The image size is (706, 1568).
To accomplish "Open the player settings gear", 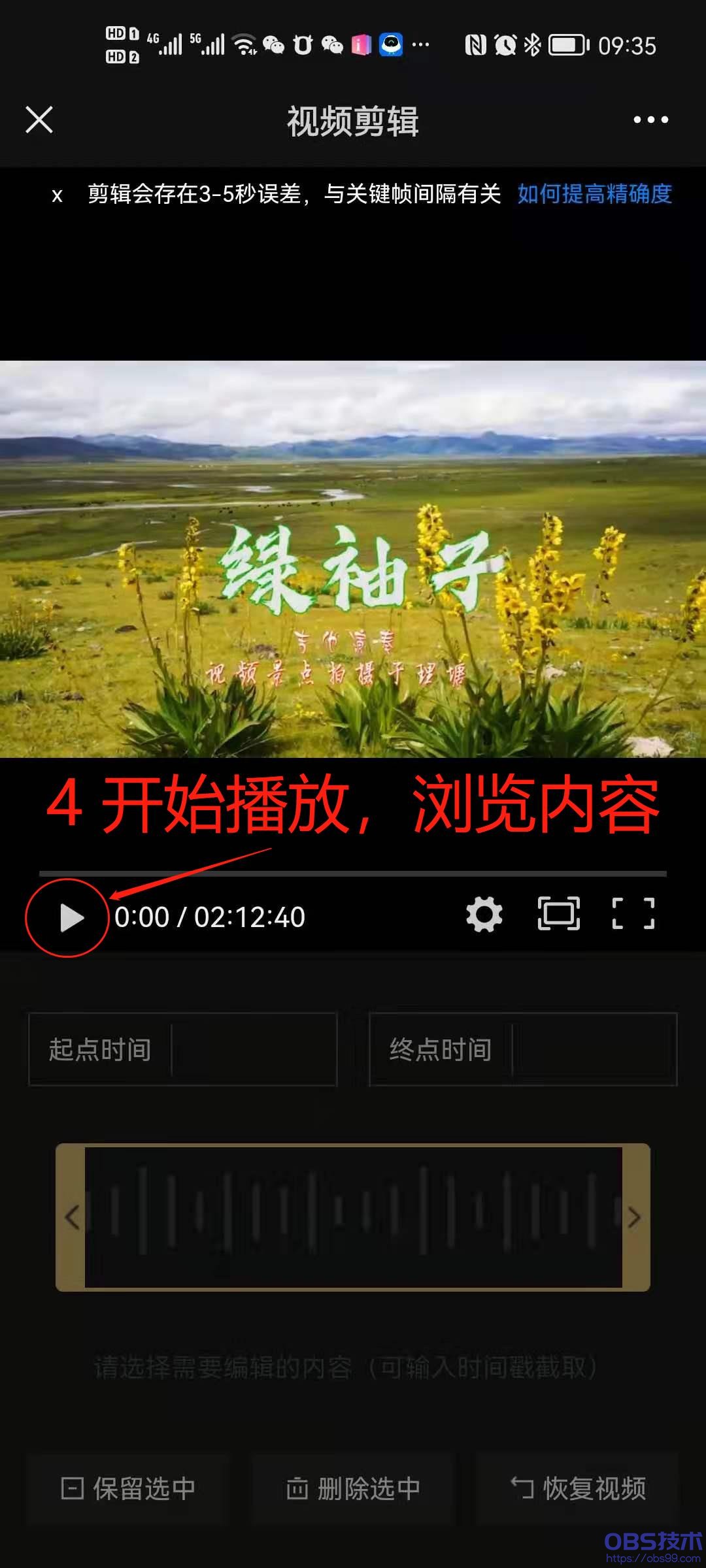I will [484, 914].
